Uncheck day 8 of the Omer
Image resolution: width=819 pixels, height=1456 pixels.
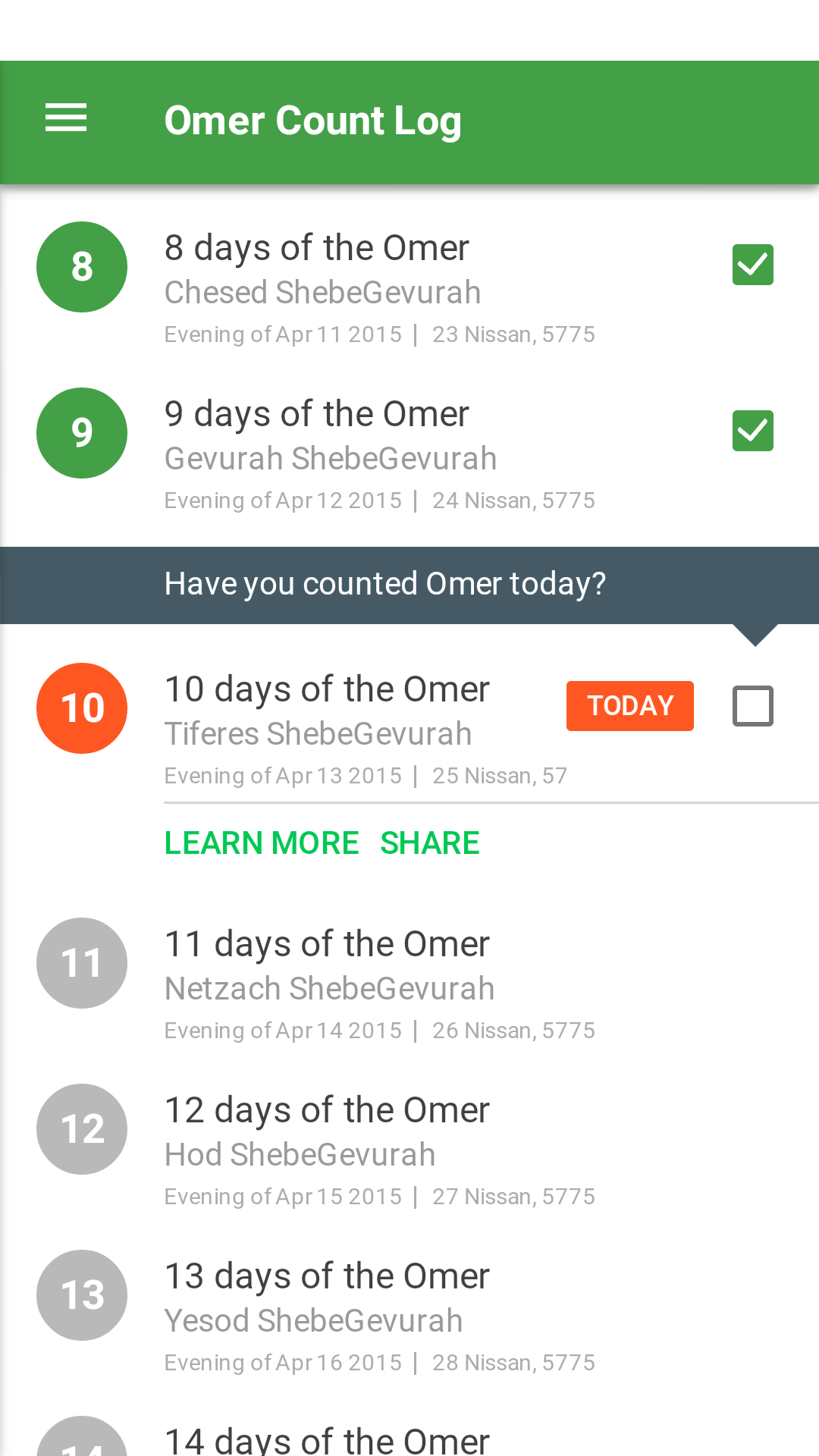point(753,264)
